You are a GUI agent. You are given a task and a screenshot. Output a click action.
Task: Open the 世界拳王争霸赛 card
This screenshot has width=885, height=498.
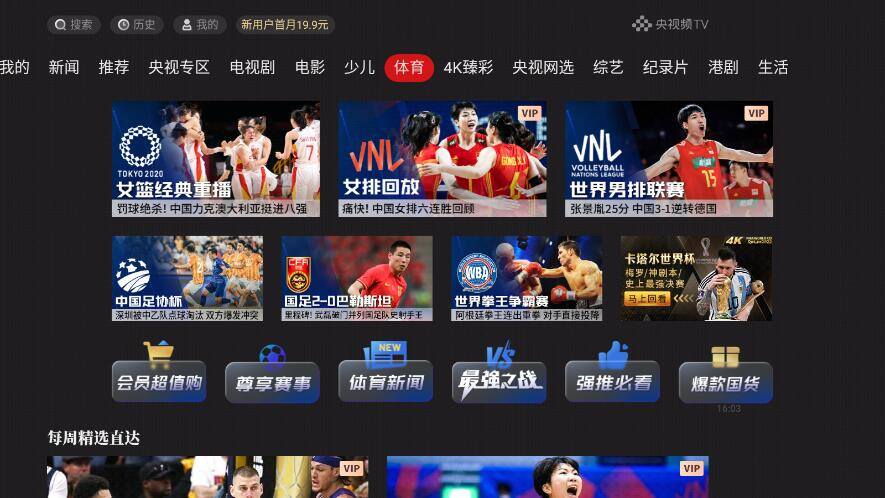coord(526,278)
